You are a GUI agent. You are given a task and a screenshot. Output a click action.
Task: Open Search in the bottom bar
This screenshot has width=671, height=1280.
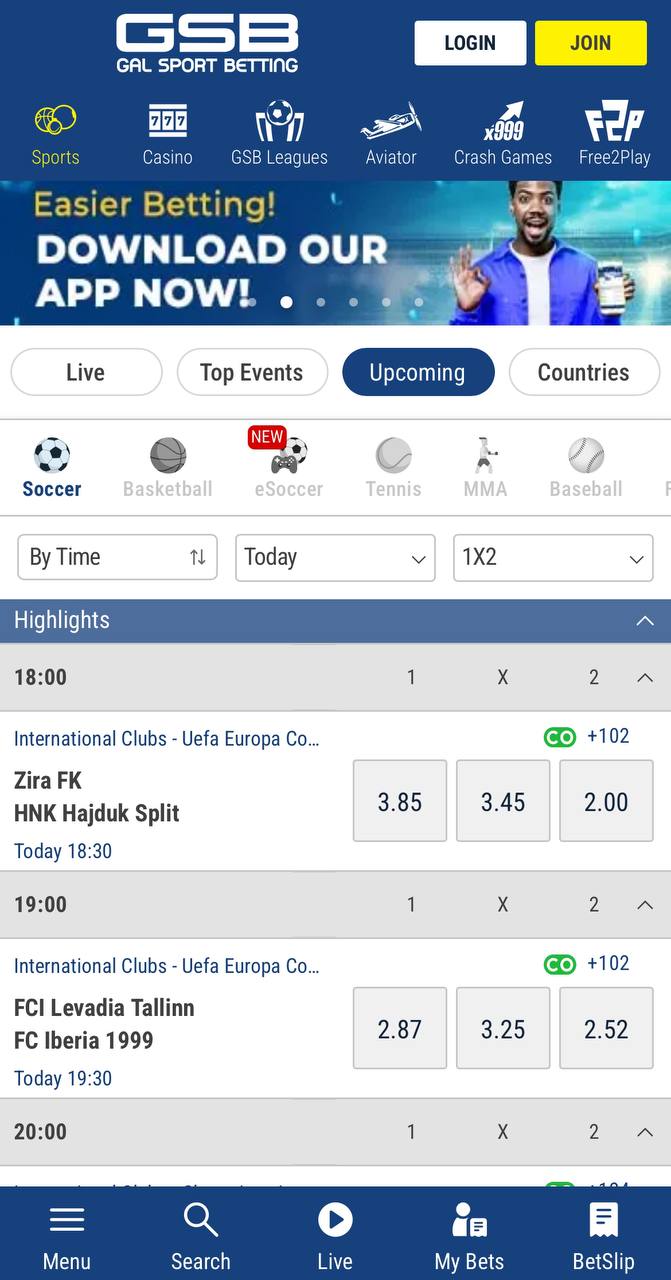[x=201, y=1236]
